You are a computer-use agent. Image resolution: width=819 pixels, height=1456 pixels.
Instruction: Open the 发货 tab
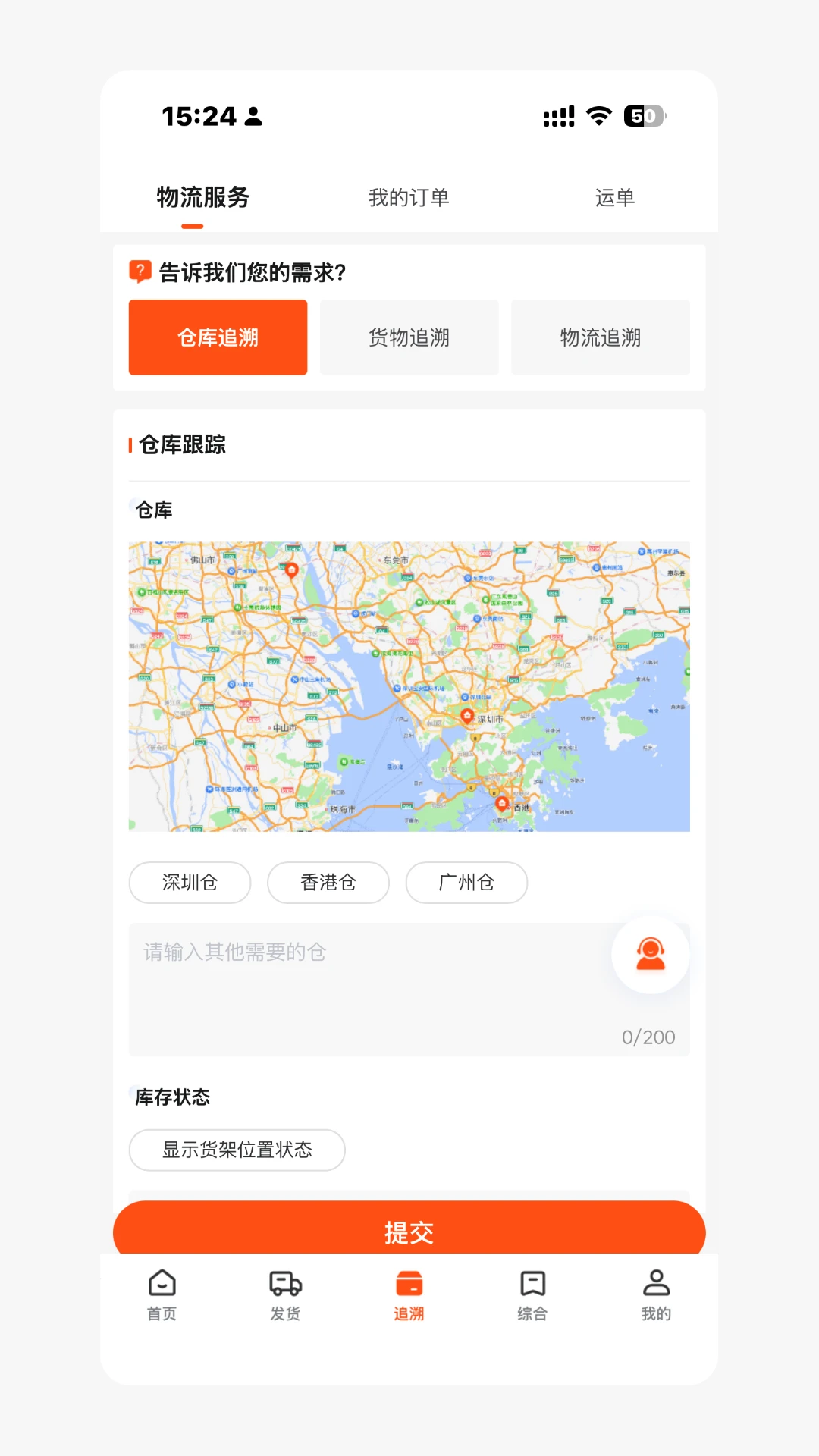(286, 1296)
